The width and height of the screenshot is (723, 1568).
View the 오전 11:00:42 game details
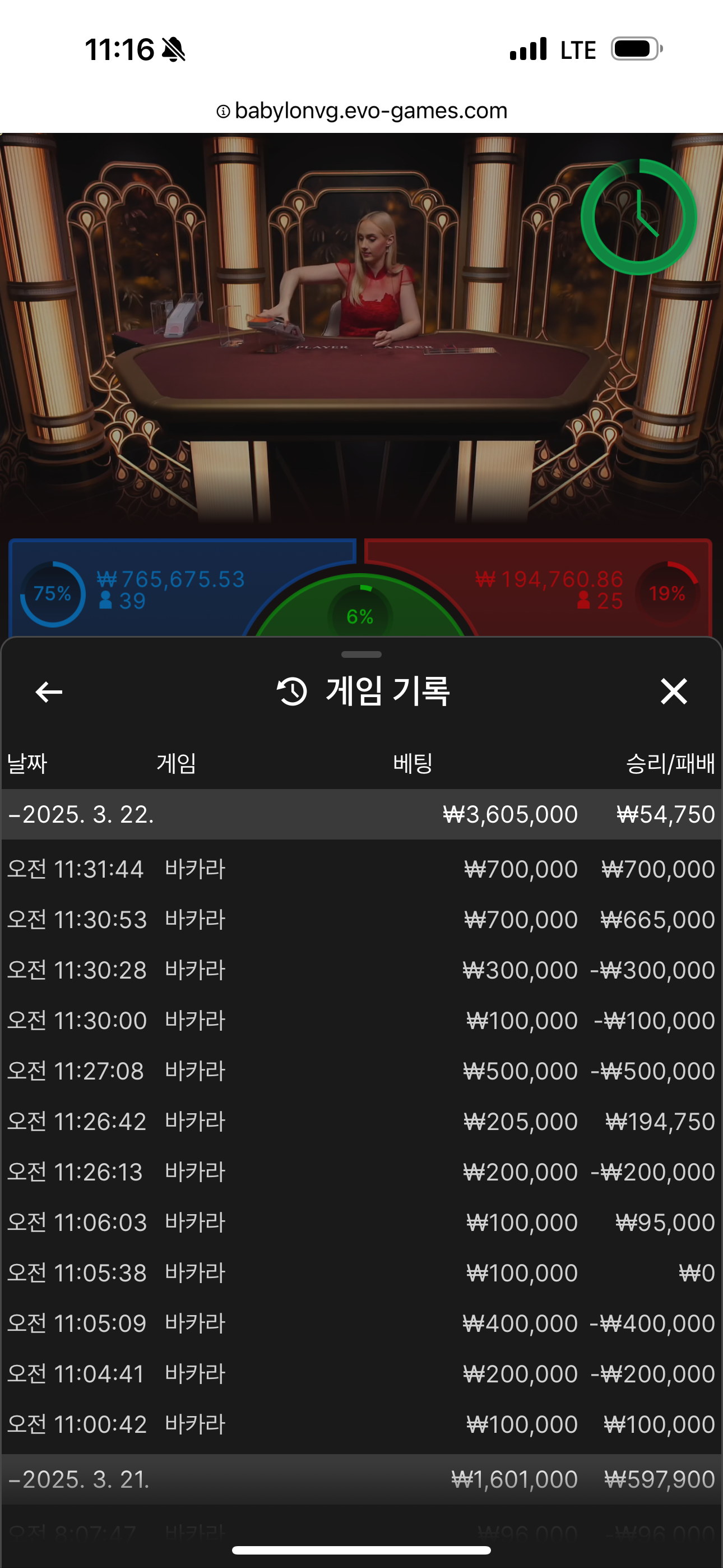pyautogui.click(x=360, y=1425)
